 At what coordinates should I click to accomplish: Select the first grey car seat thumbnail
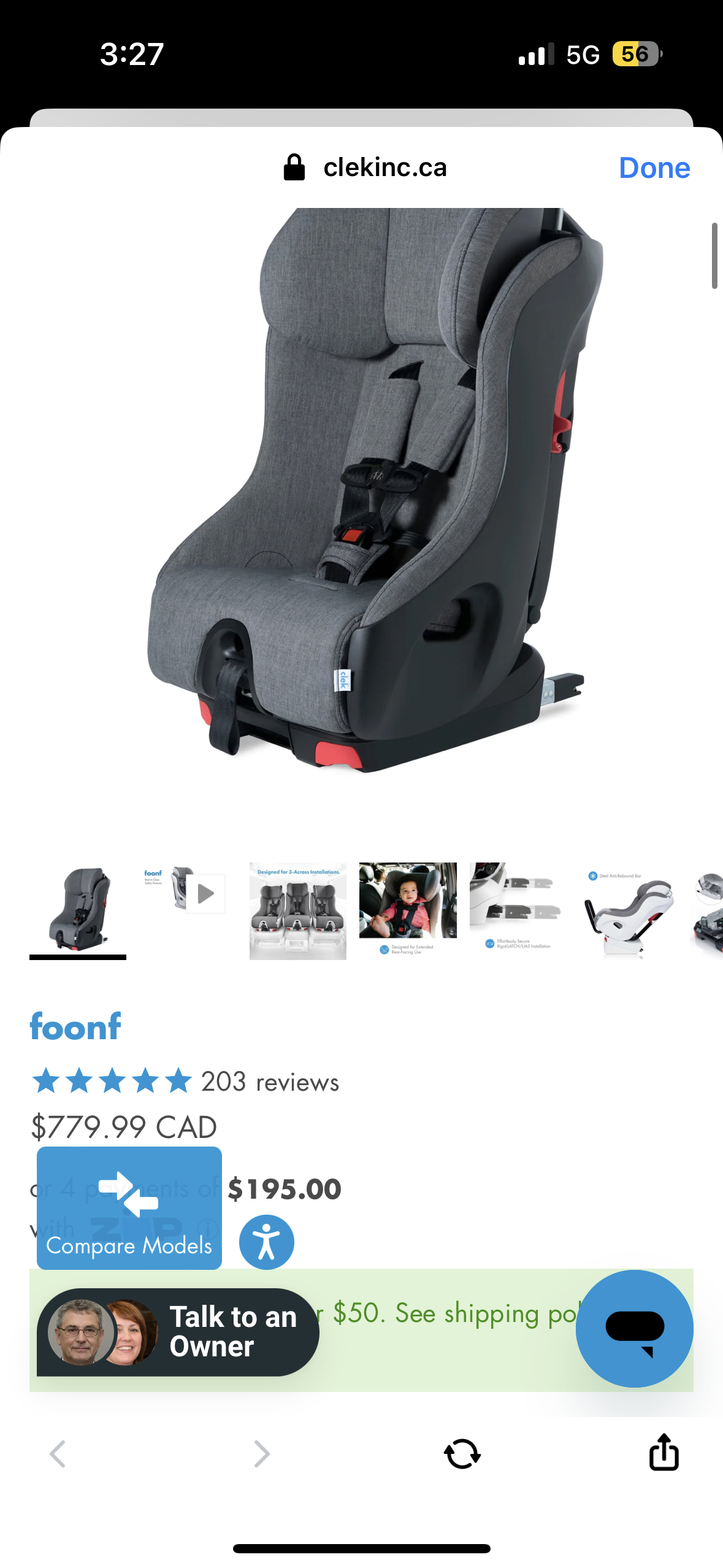(x=78, y=910)
